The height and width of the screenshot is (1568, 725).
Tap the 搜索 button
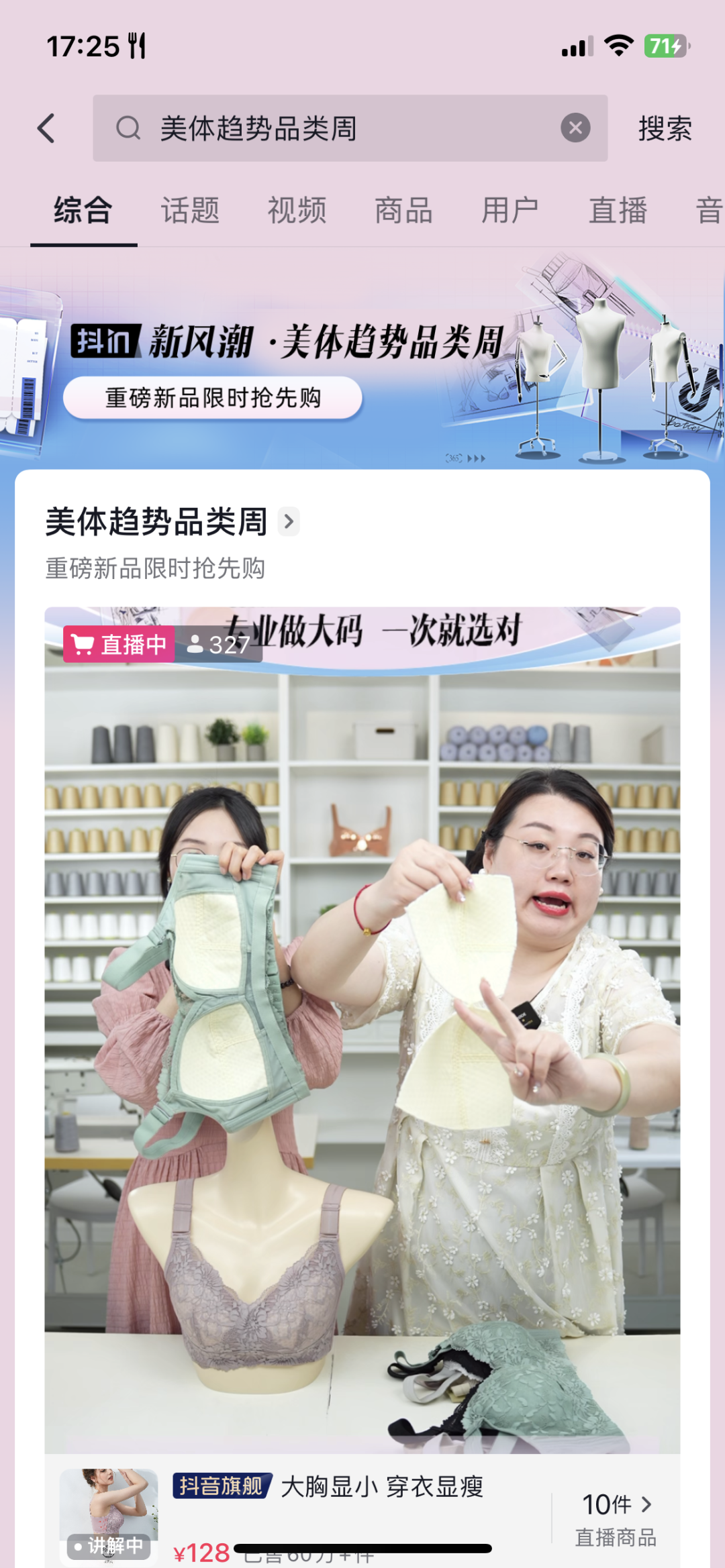[665, 128]
